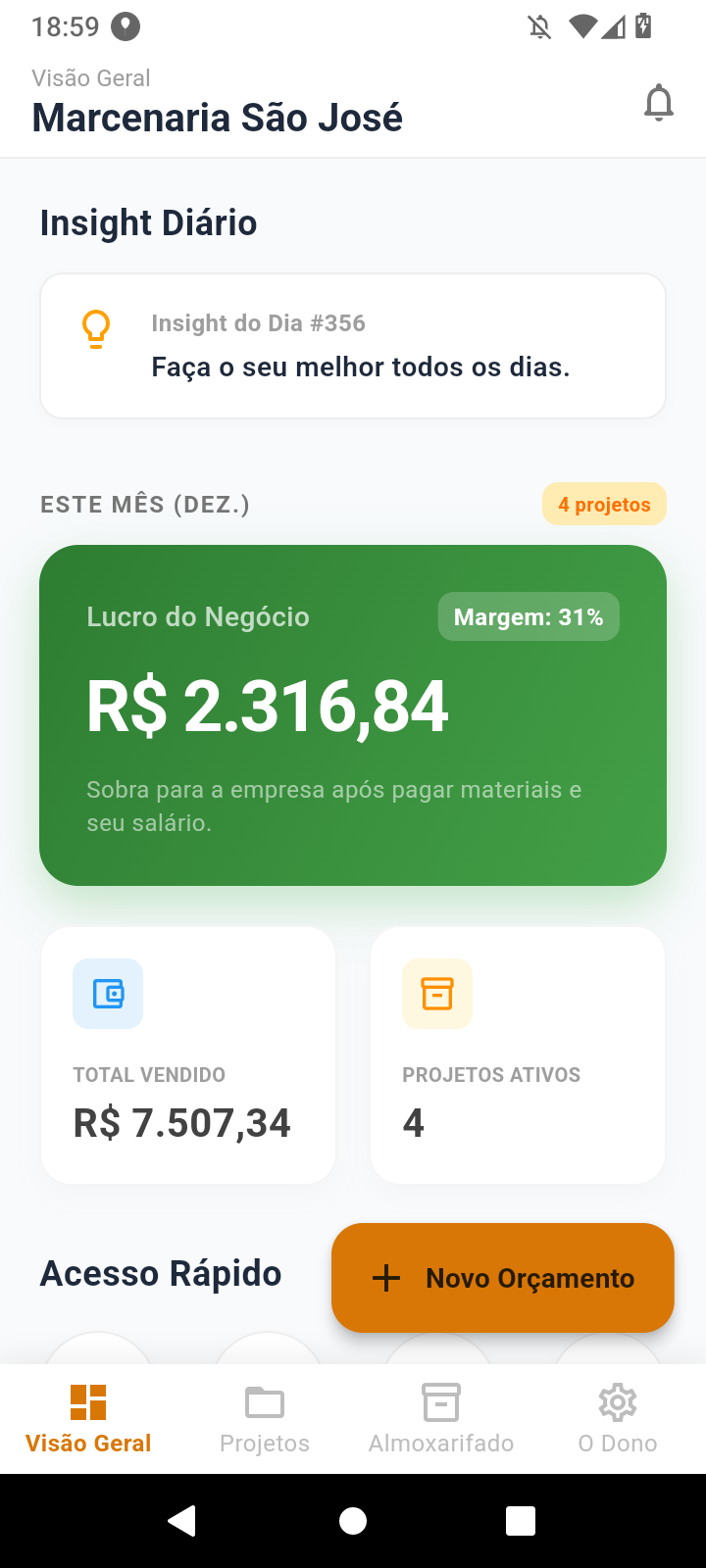The height and width of the screenshot is (1568, 706).
Task: Open the Insight do Dia #356 card
Action: point(353,345)
